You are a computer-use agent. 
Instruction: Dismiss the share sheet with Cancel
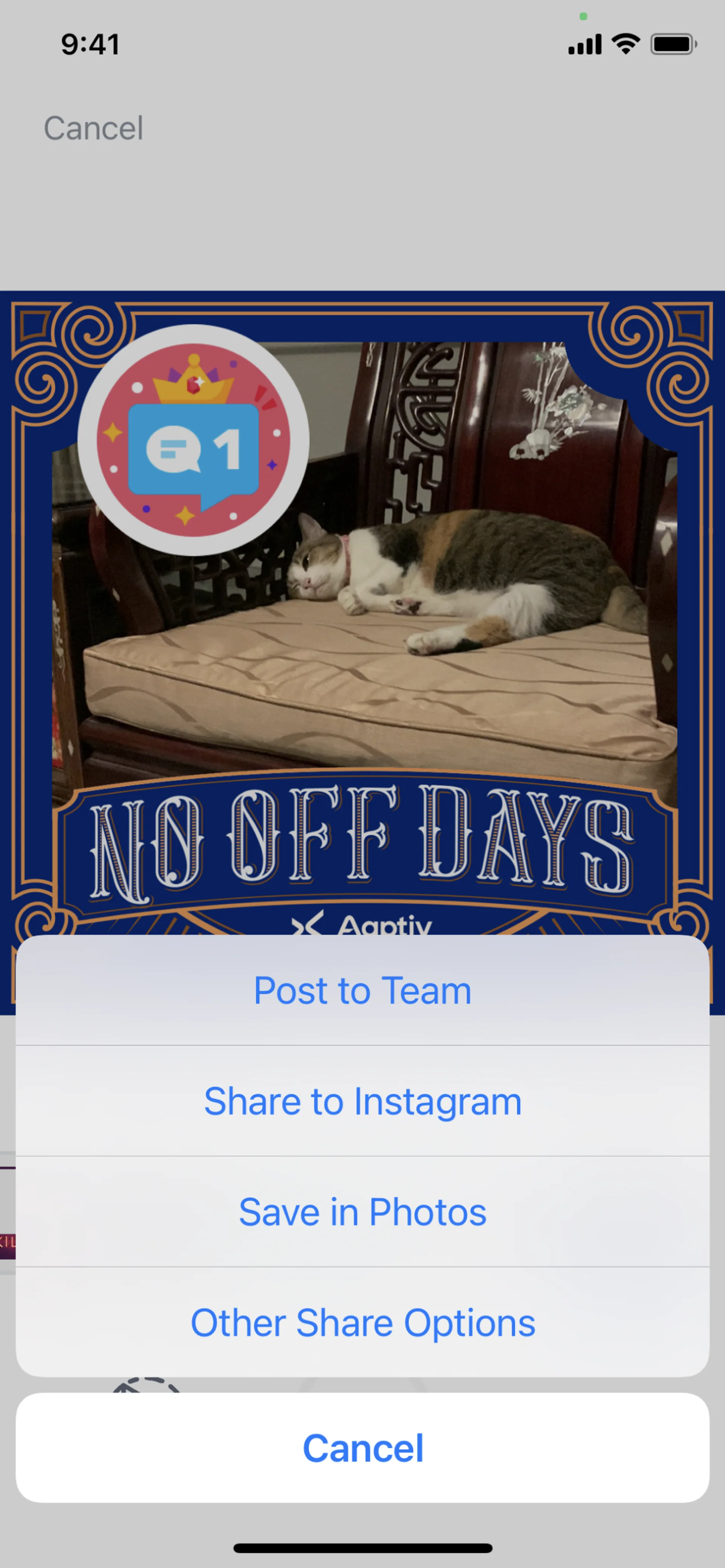(x=362, y=1448)
